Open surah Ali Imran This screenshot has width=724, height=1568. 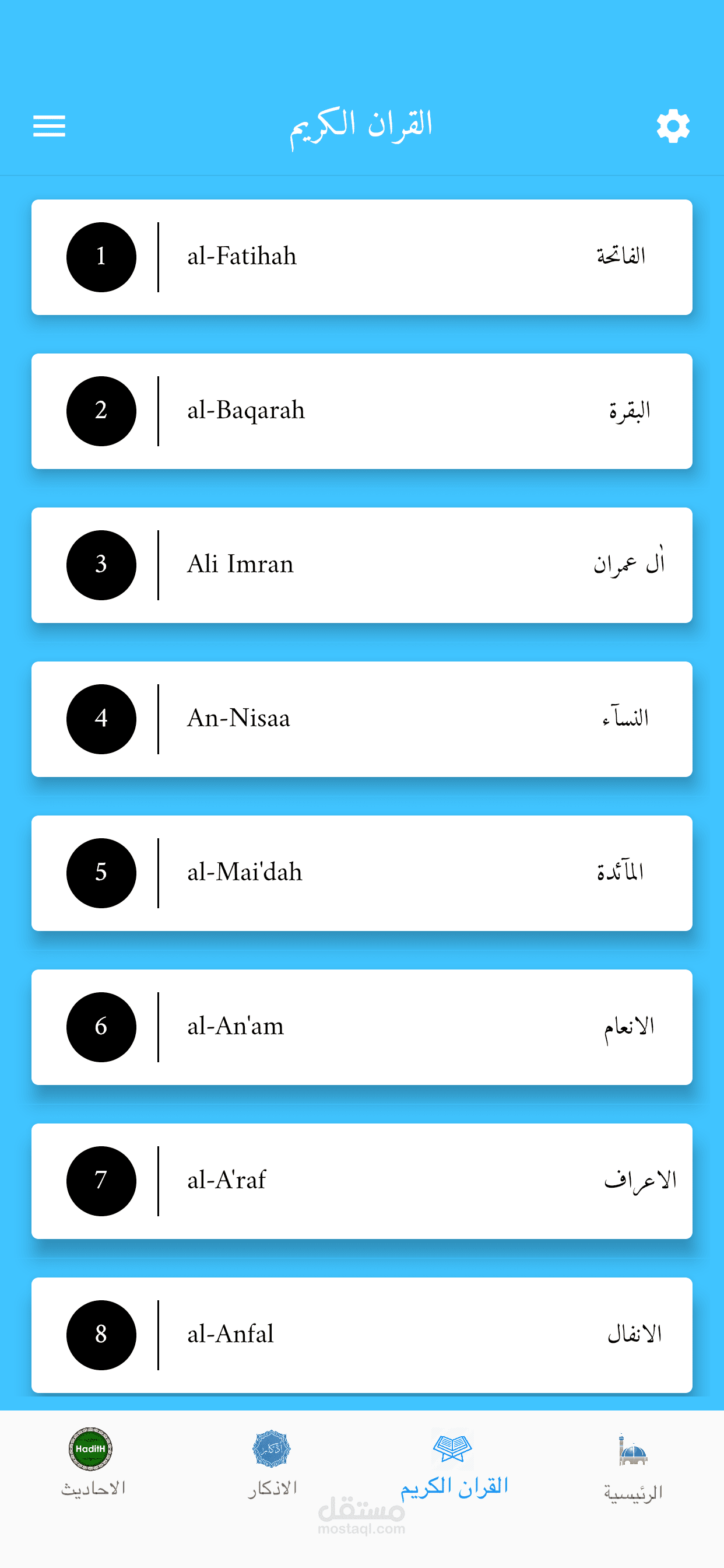click(361, 565)
